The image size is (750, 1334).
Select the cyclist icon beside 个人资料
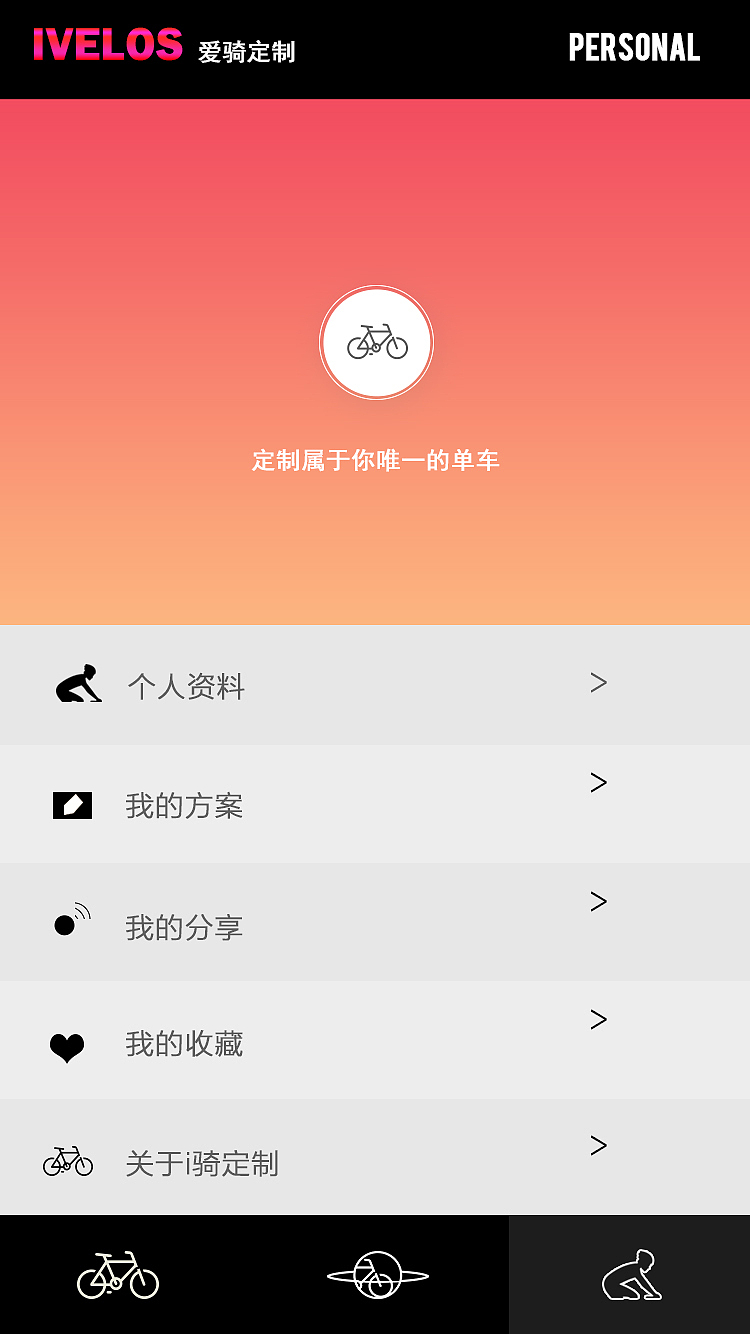[77, 684]
